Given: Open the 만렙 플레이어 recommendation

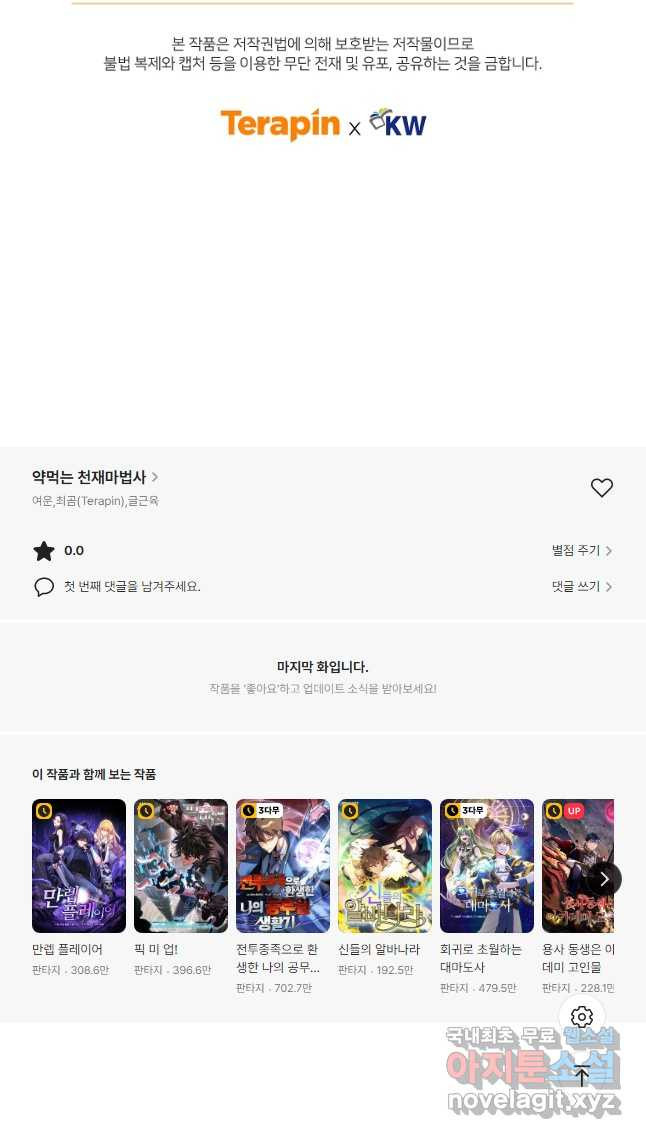Looking at the screenshot, I should (79, 866).
